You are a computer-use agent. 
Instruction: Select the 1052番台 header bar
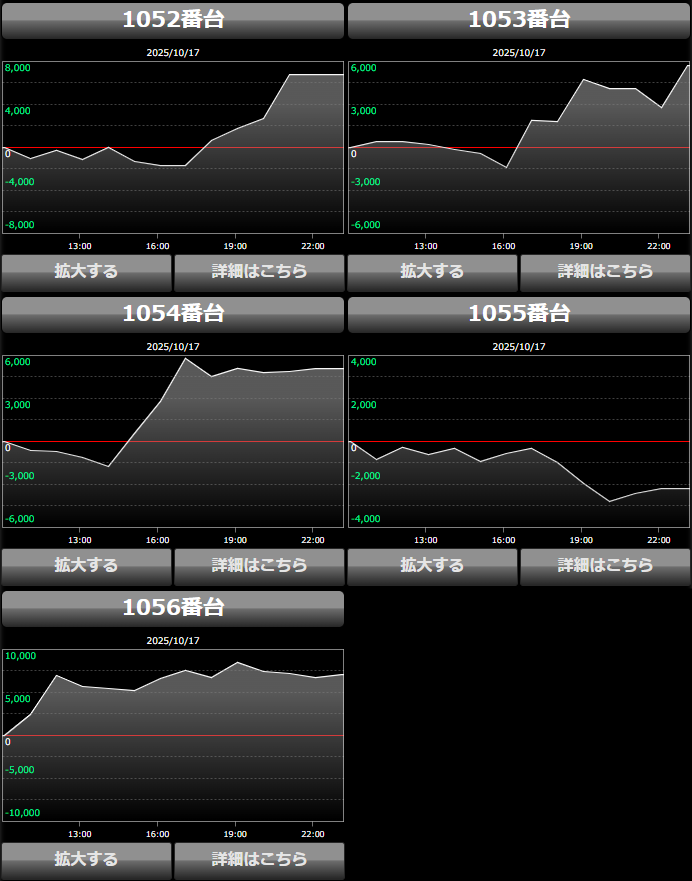point(173,20)
